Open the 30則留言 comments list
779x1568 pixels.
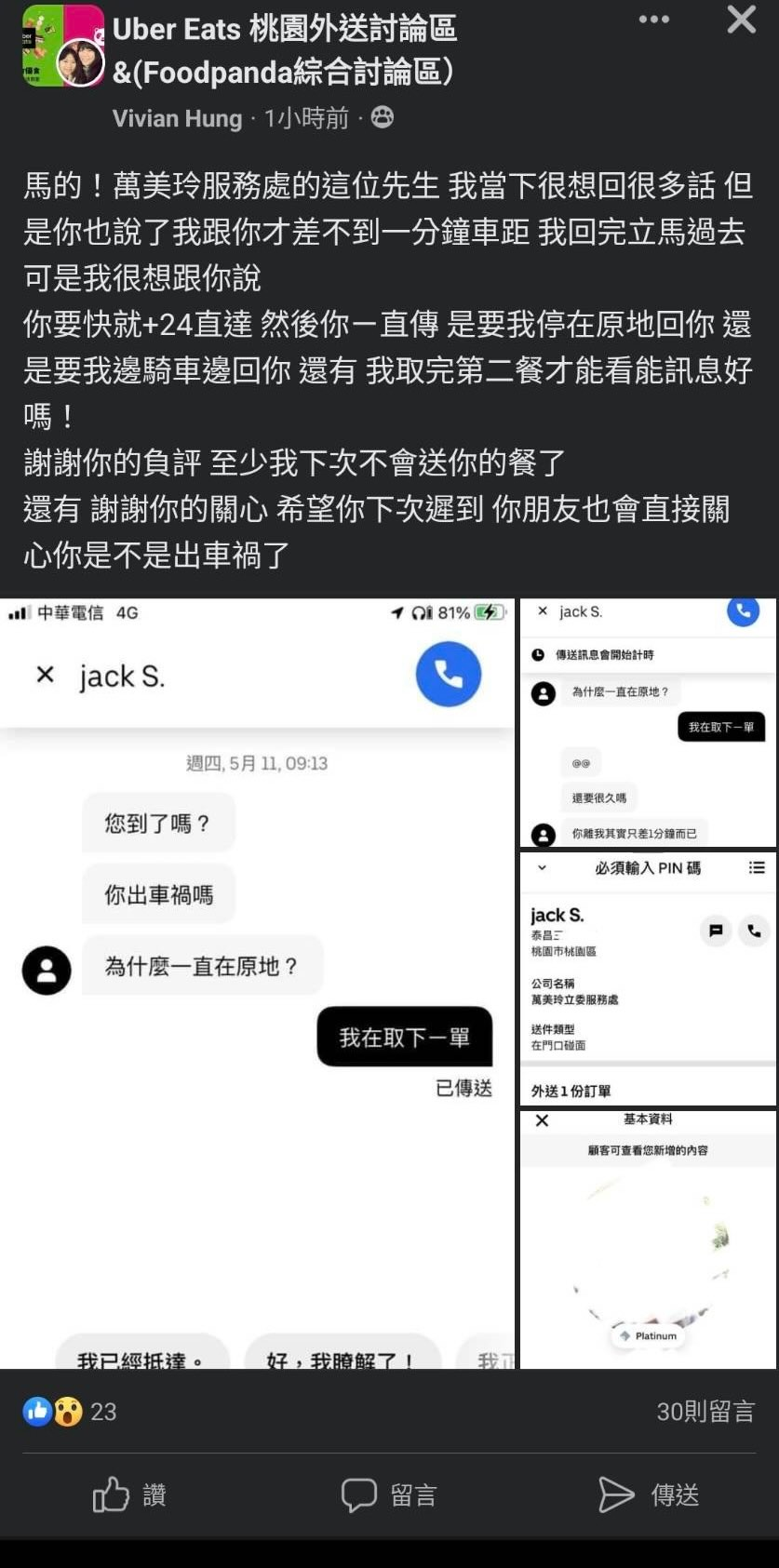pos(705,1412)
